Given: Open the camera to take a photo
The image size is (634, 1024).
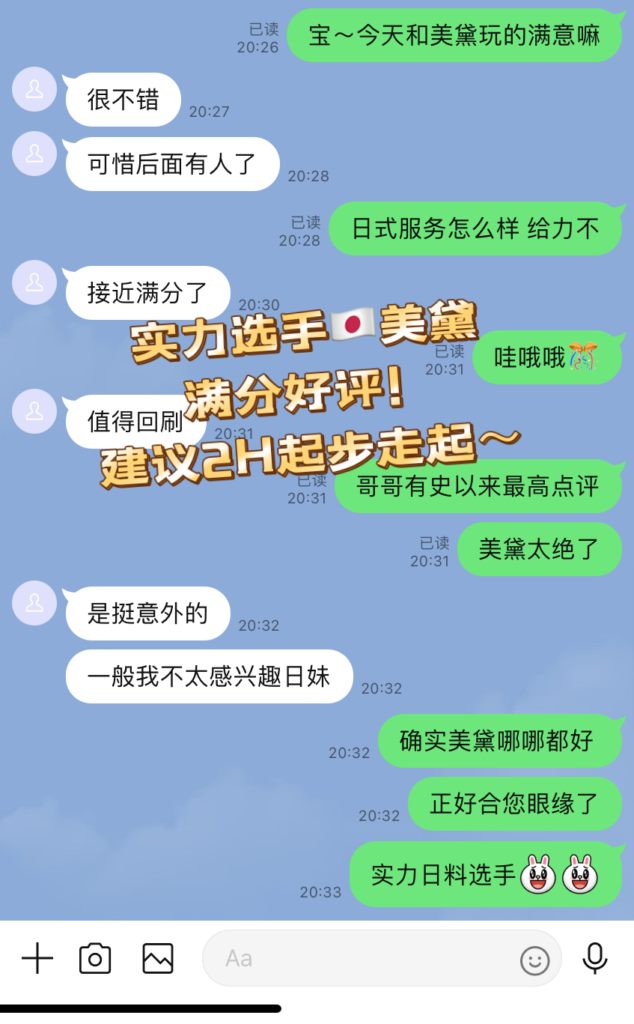Looking at the screenshot, I should (x=95, y=958).
